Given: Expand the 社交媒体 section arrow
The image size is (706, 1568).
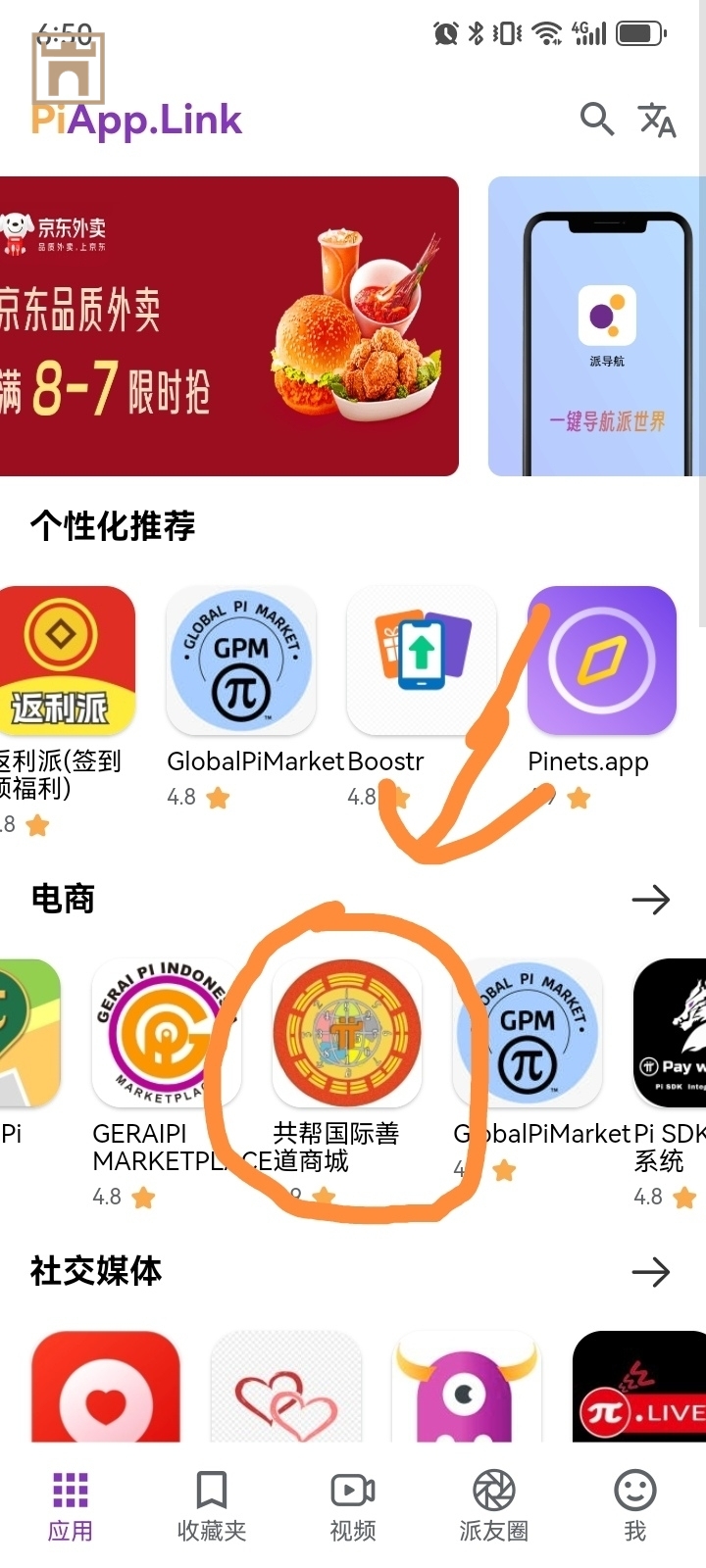Looking at the screenshot, I should pos(650,1272).
